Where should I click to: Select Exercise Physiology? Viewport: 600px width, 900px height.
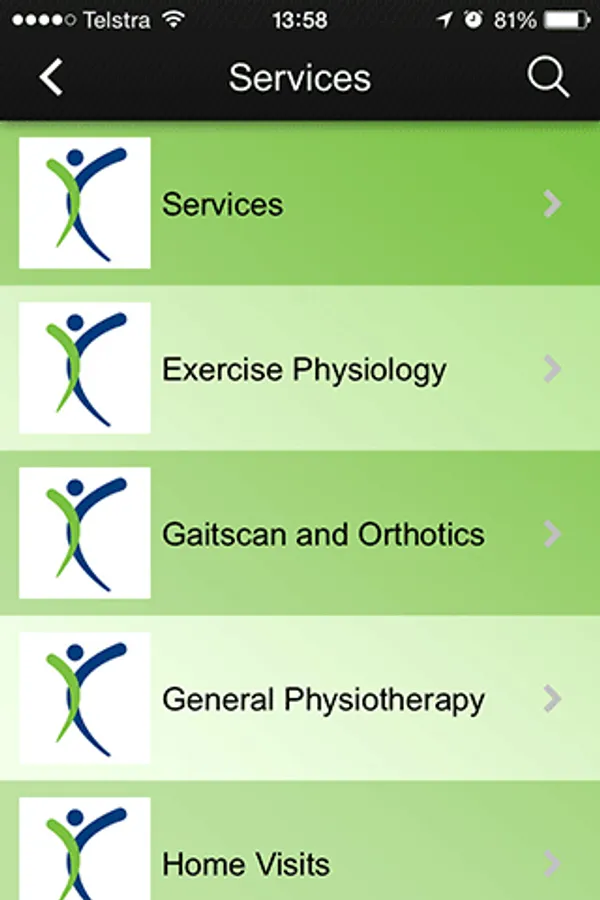click(x=300, y=369)
